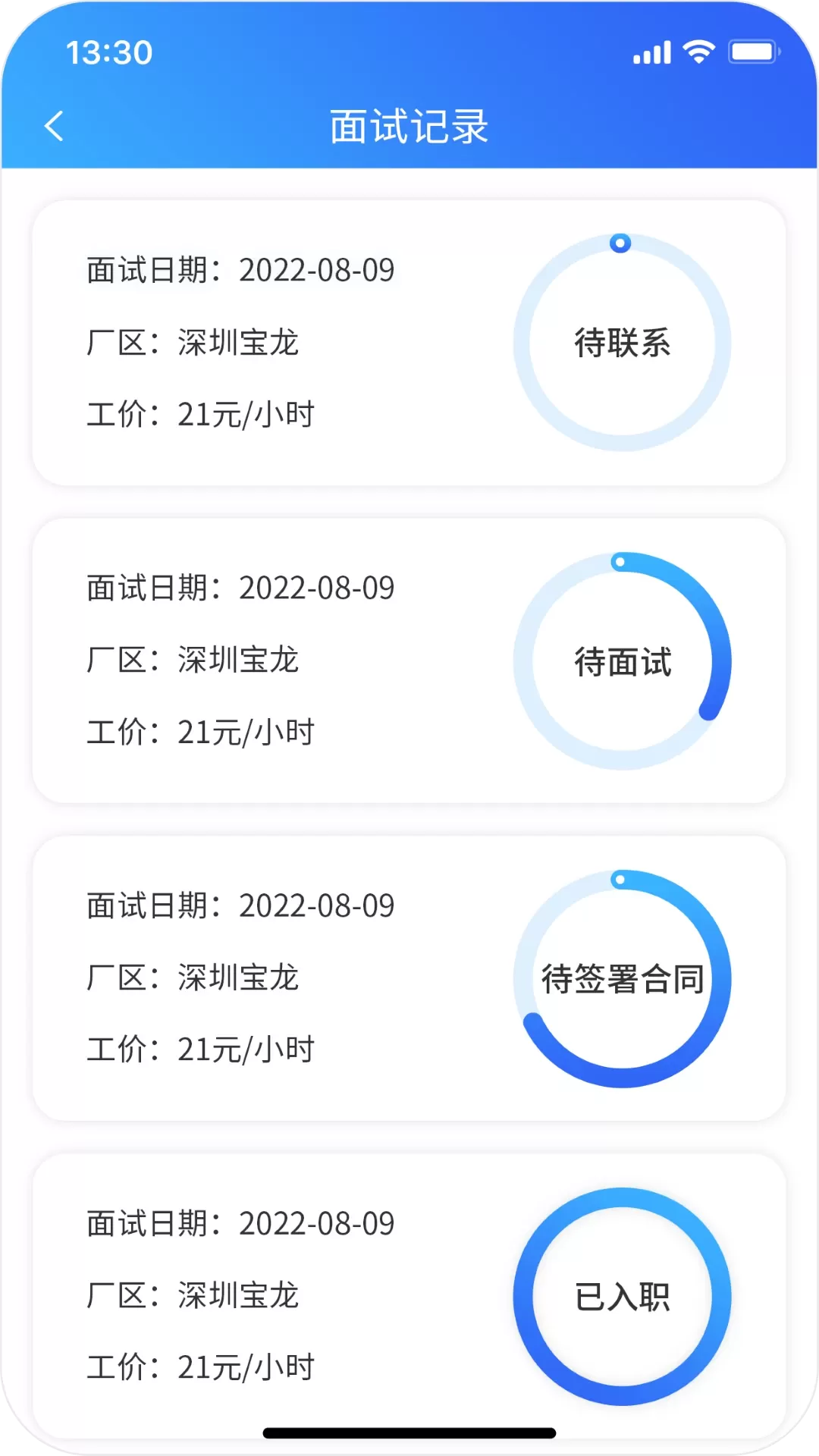Open the interview record marked 待签署合同
Image resolution: width=819 pixels, height=1456 pixels.
pos(409,978)
